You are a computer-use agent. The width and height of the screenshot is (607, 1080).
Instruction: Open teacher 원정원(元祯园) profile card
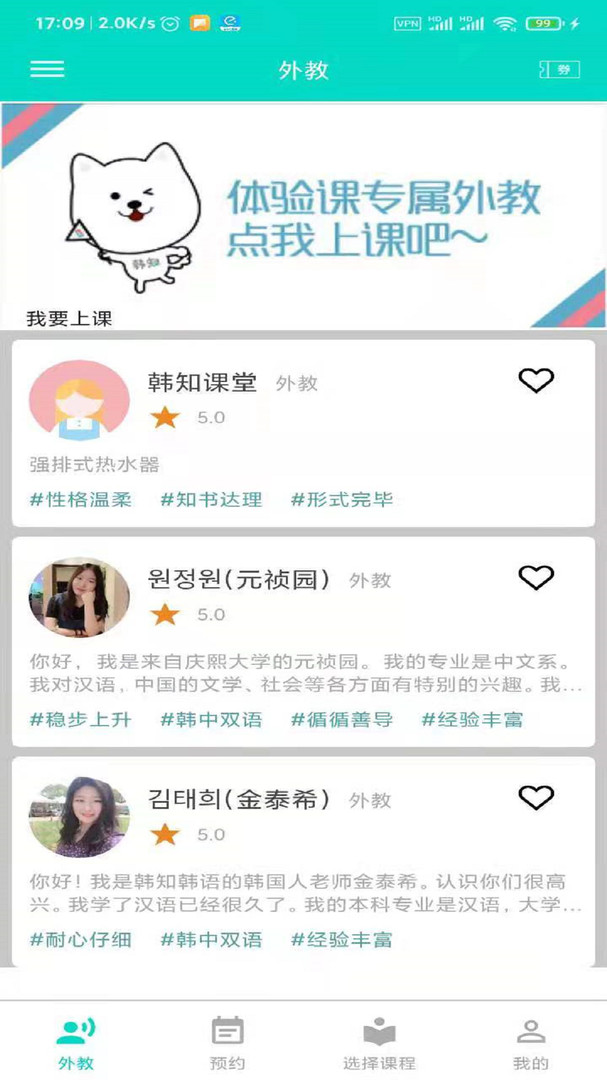coord(303,642)
